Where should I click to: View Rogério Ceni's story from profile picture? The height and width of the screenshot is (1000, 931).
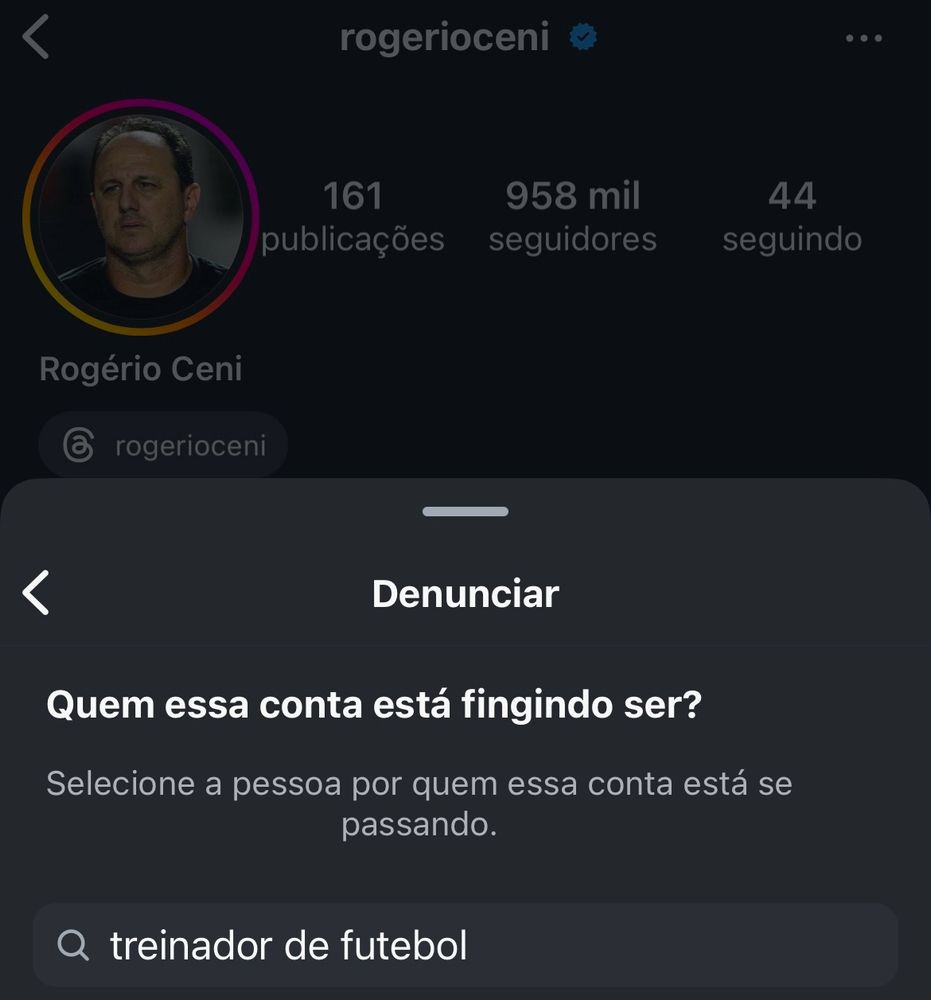coord(141,217)
